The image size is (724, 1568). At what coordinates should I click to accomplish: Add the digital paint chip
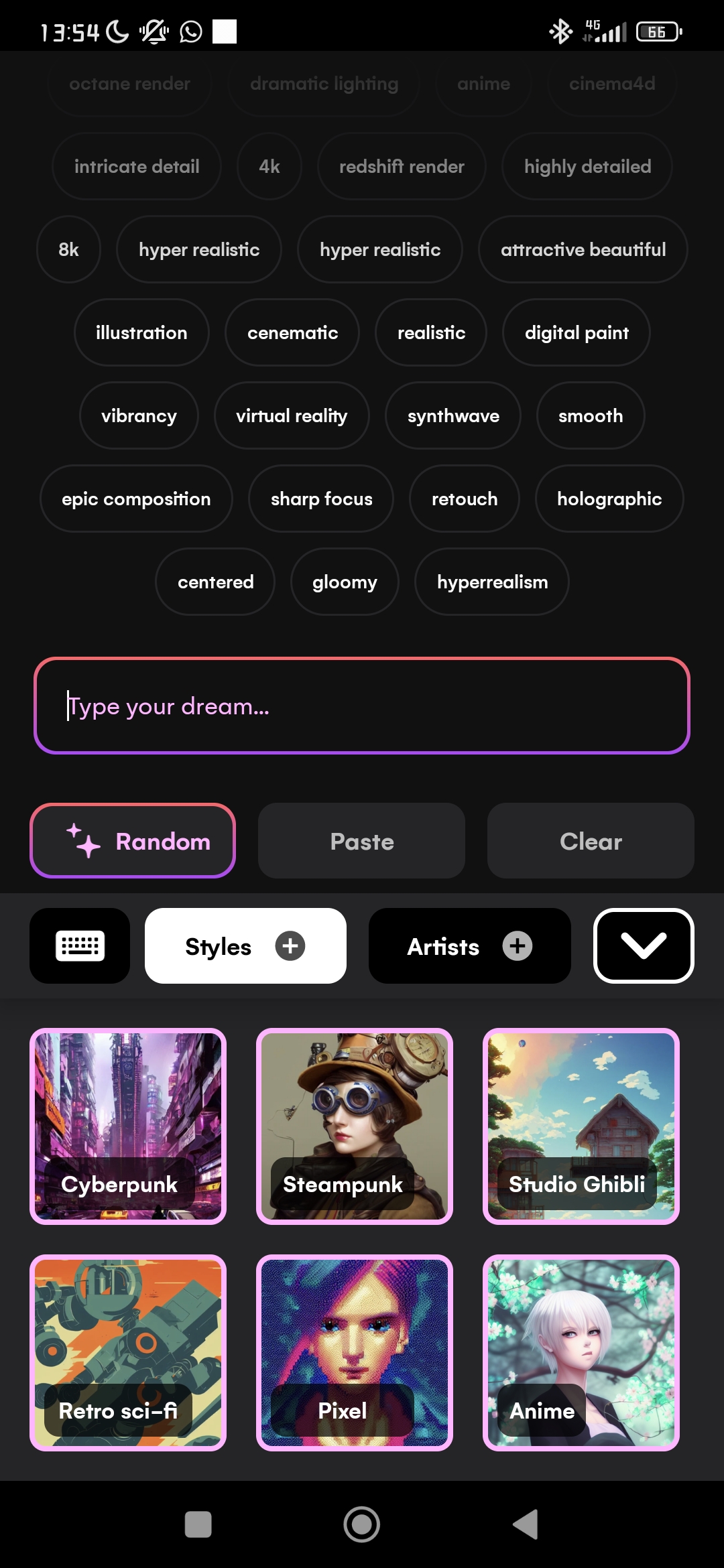point(577,332)
